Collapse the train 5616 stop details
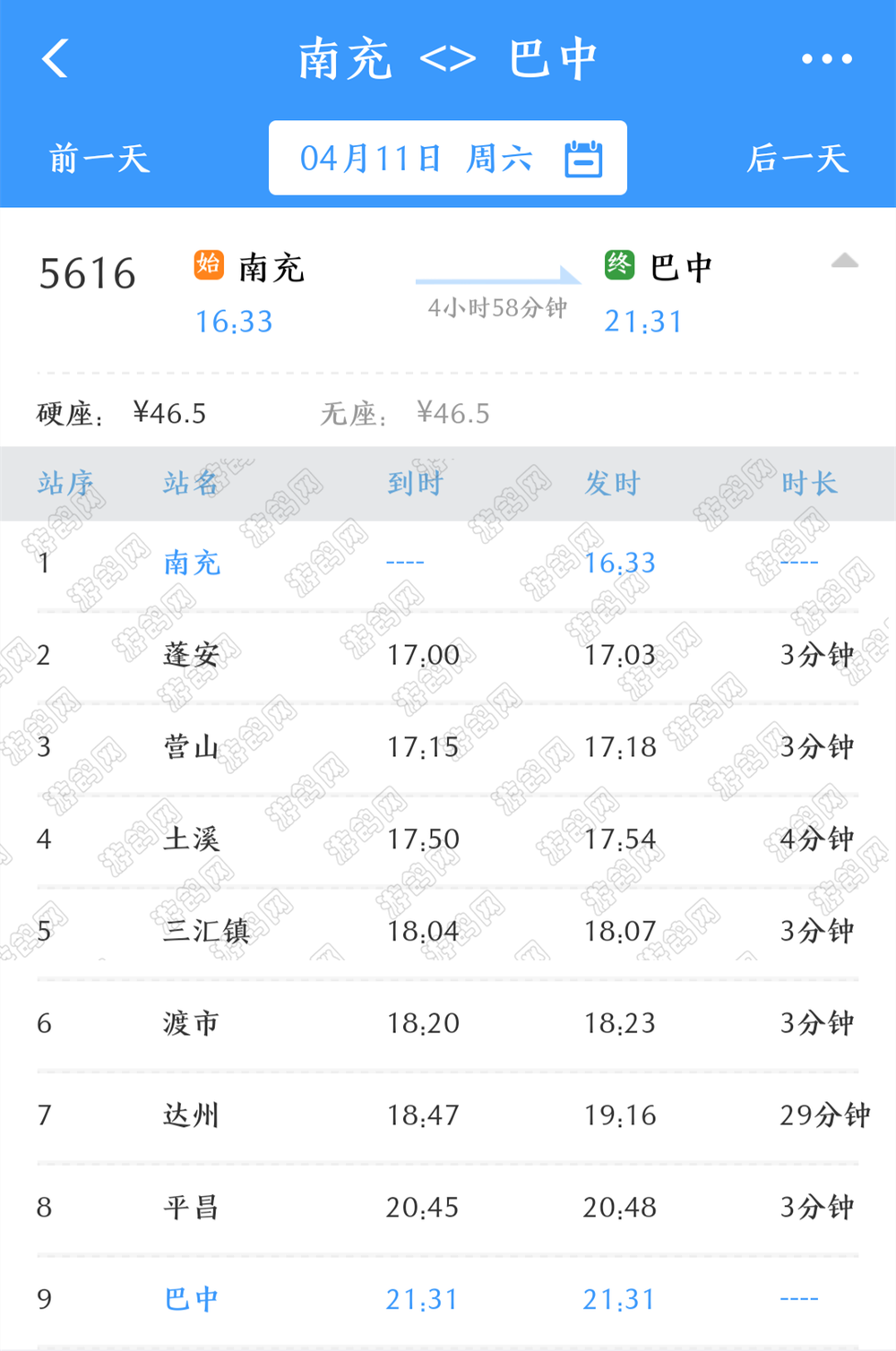Viewport: 896px width, 1351px height. tap(844, 262)
